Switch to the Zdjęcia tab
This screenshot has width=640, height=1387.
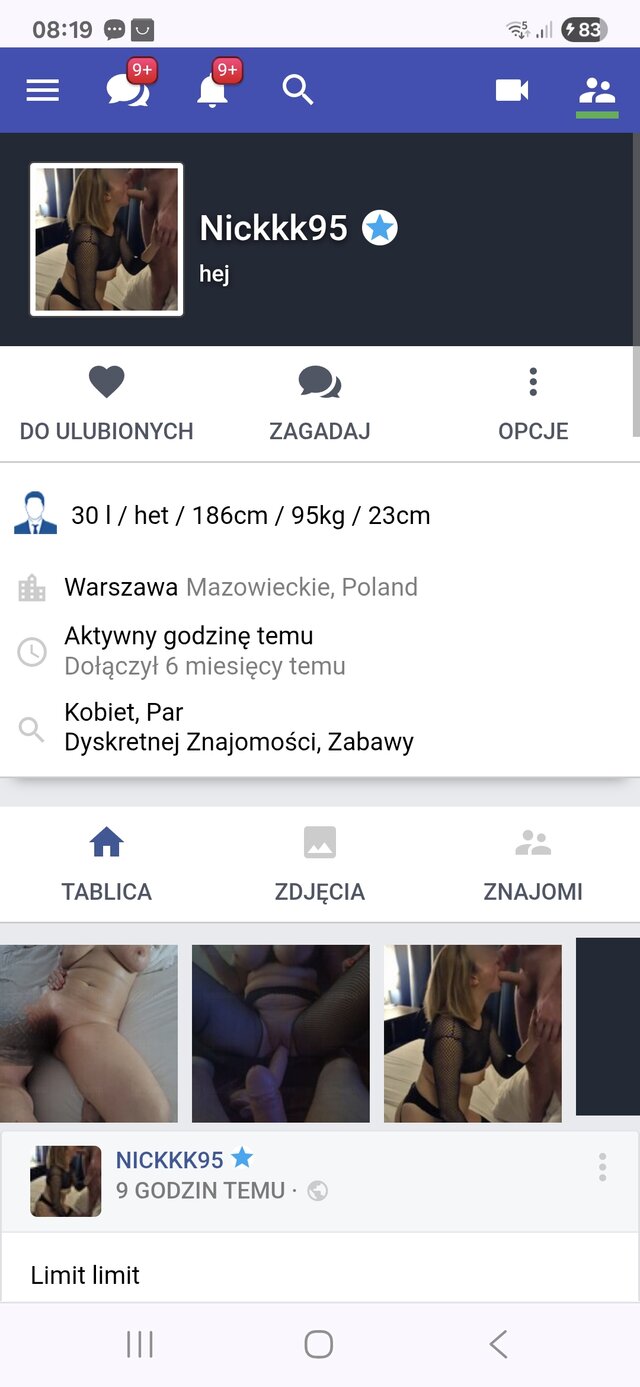click(319, 865)
